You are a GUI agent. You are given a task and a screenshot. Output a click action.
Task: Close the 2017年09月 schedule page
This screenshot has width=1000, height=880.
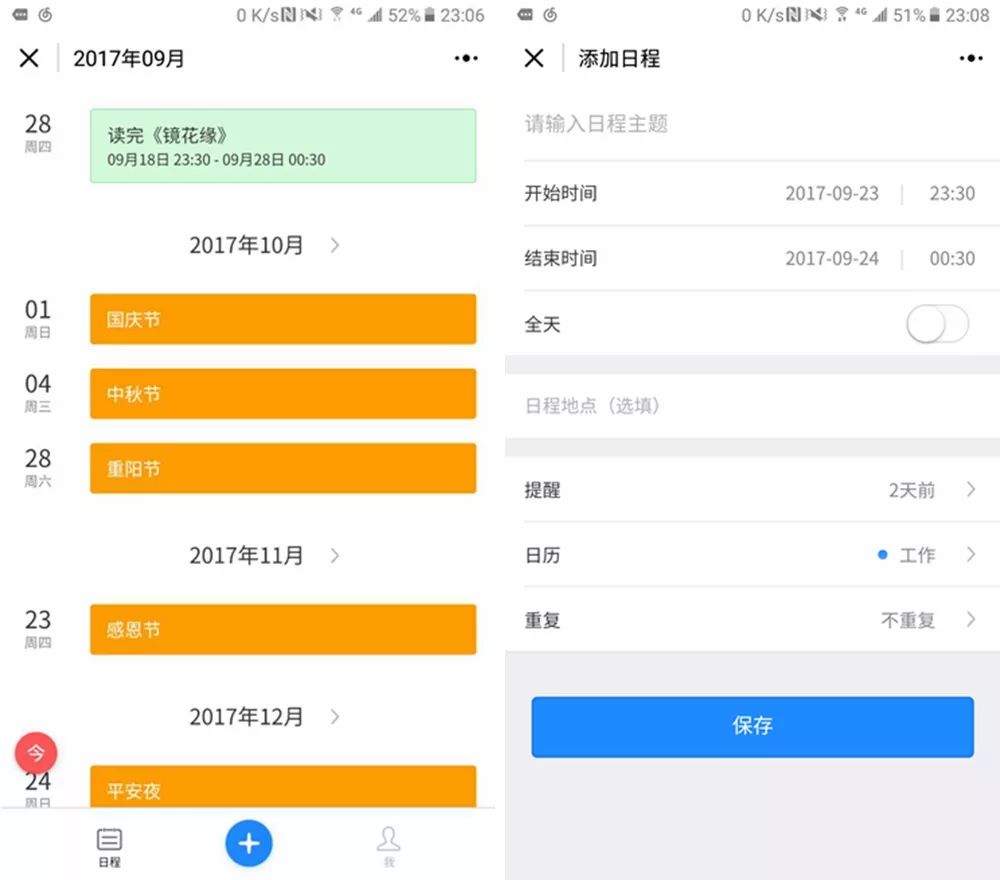(29, 58)
